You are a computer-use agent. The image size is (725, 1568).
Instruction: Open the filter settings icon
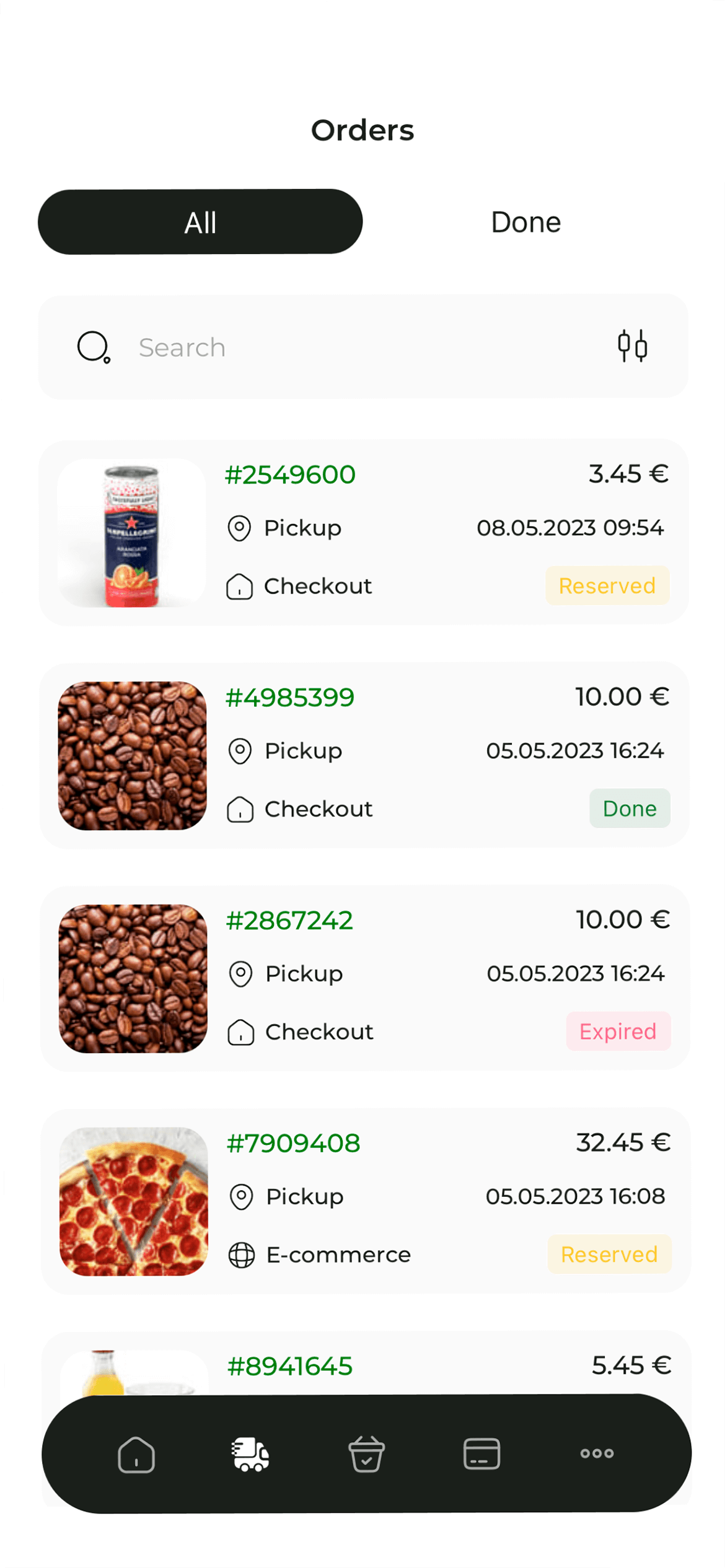pos(632,346)
